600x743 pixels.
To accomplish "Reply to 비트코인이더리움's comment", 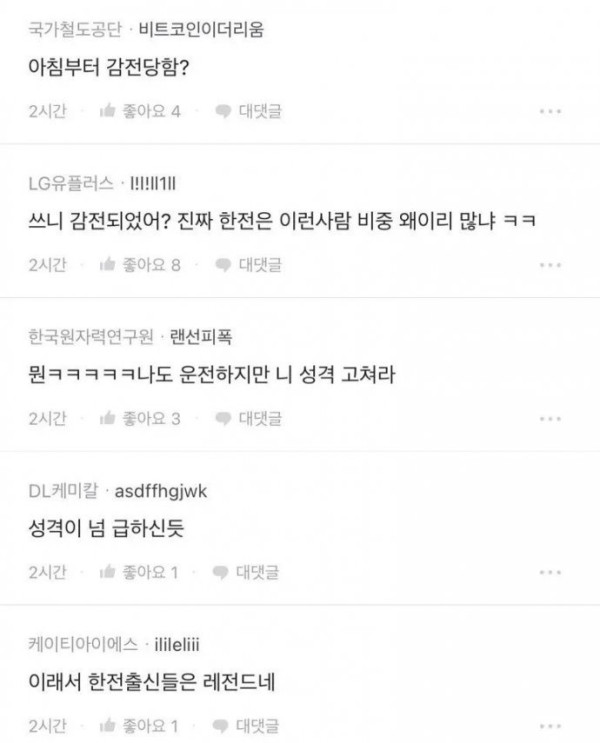I will pyautogui.click(x=249, y=111).
